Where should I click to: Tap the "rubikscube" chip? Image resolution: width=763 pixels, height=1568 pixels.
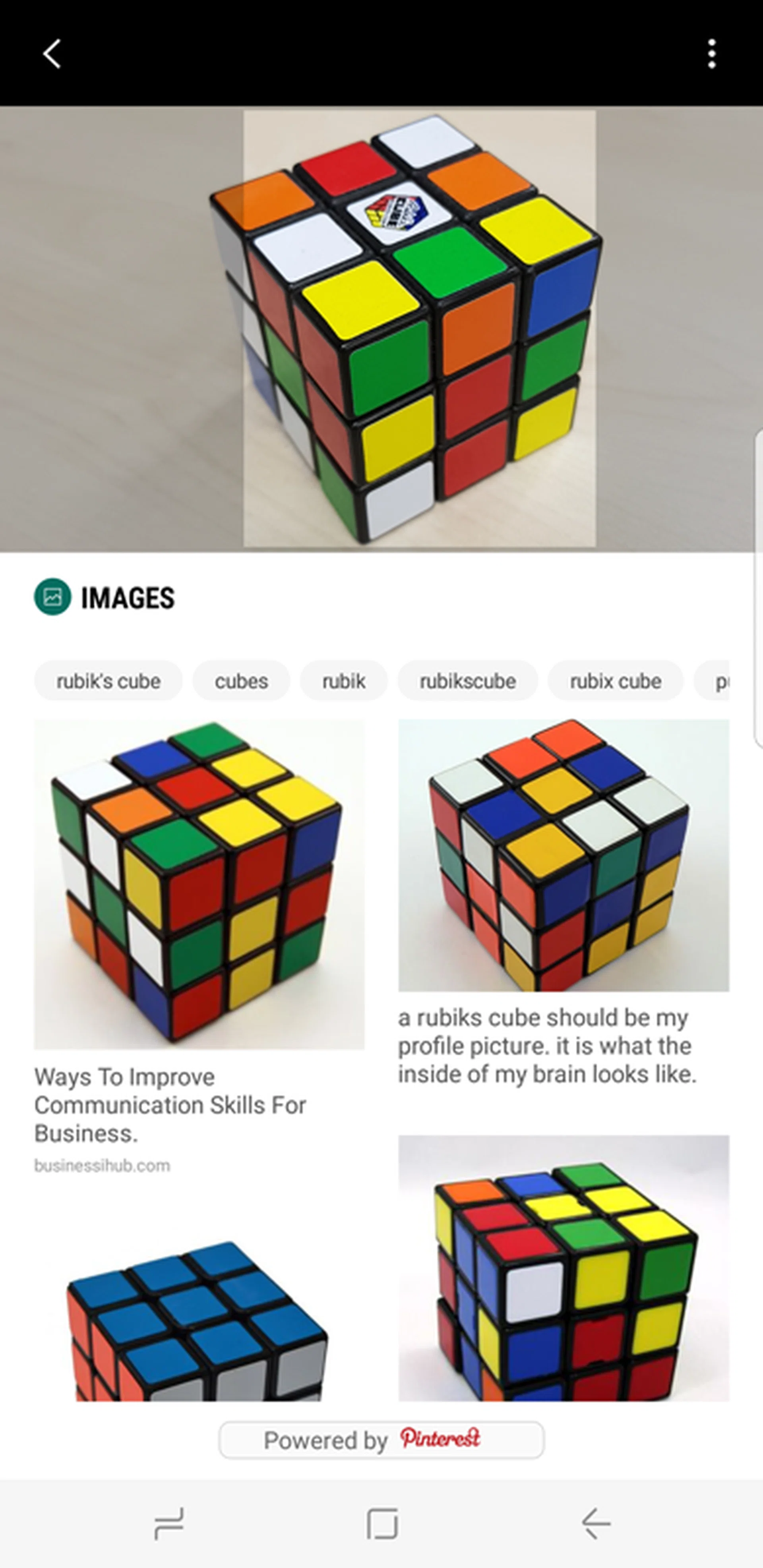coord(468,681)
